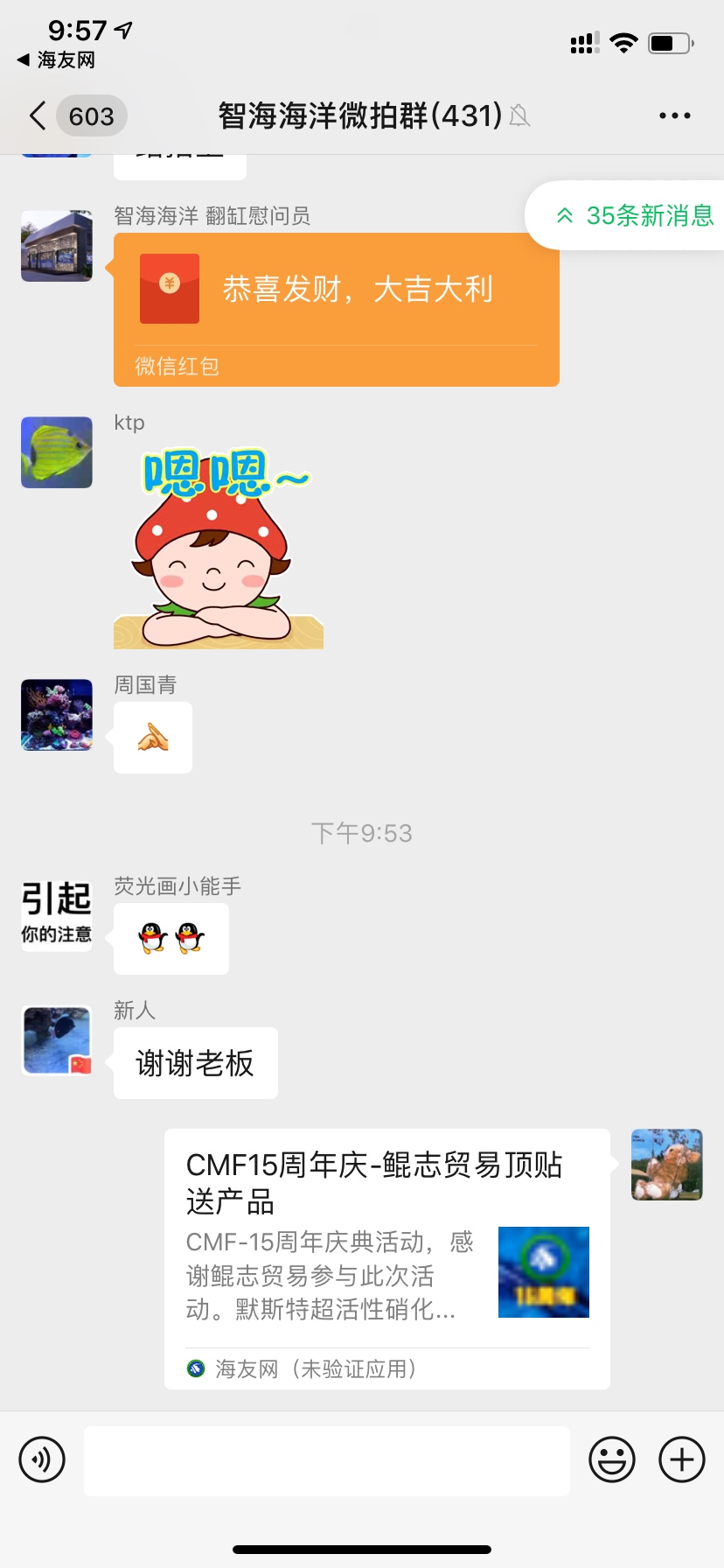The height and width of the screenshot is (1568, 724).
Task: Go back to the chat list
Action: click(38, 115)
